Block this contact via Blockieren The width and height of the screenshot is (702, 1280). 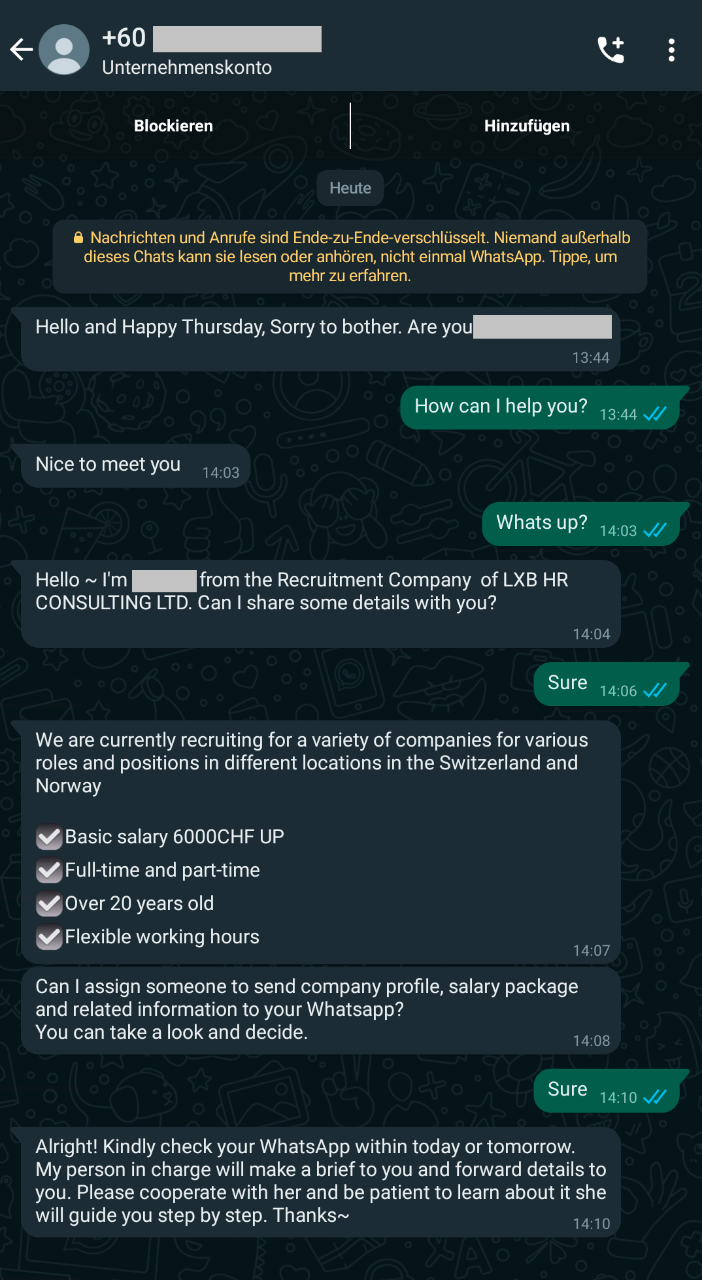[x=174, y=126]
